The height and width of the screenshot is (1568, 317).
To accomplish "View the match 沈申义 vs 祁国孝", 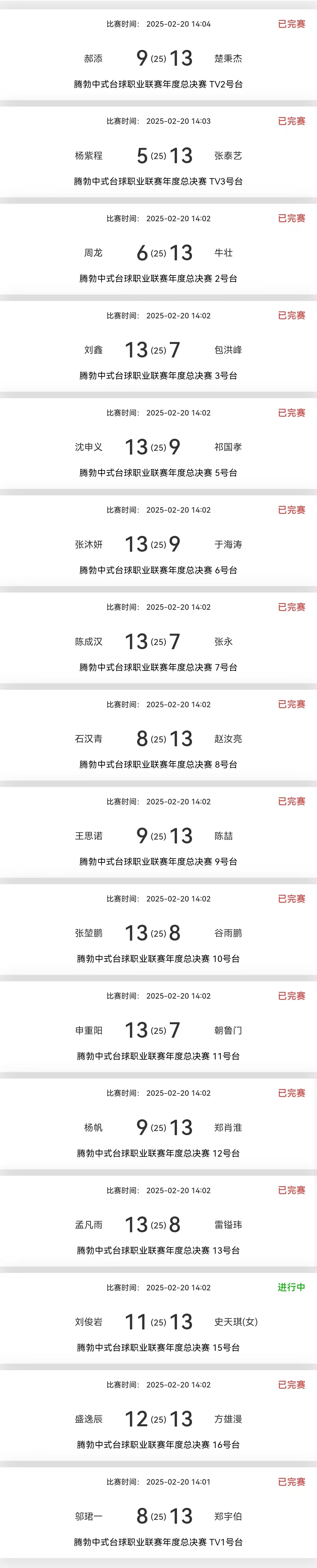I will tap(158, 447).
